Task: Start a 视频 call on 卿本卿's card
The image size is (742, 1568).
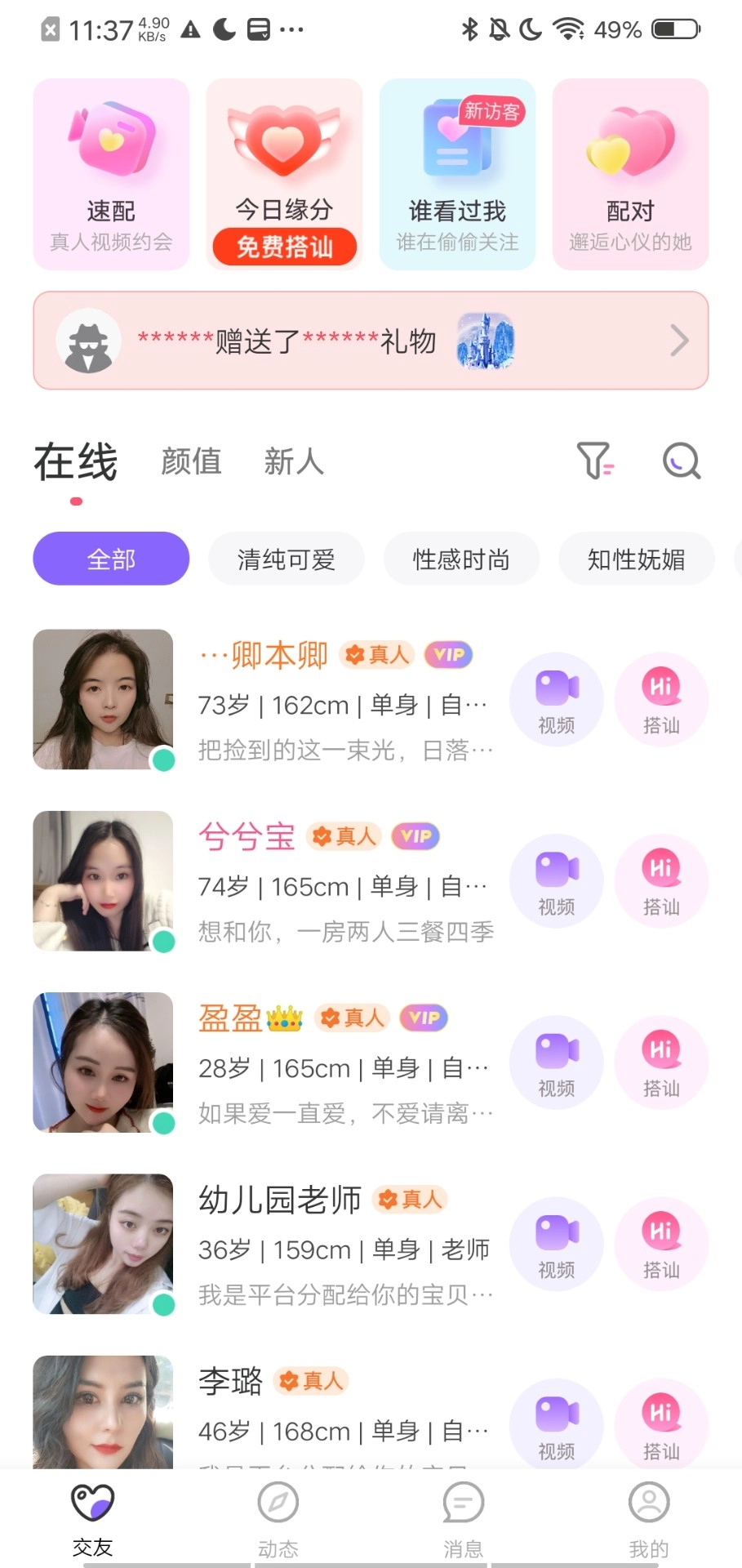Action: (x=556, y=699)
